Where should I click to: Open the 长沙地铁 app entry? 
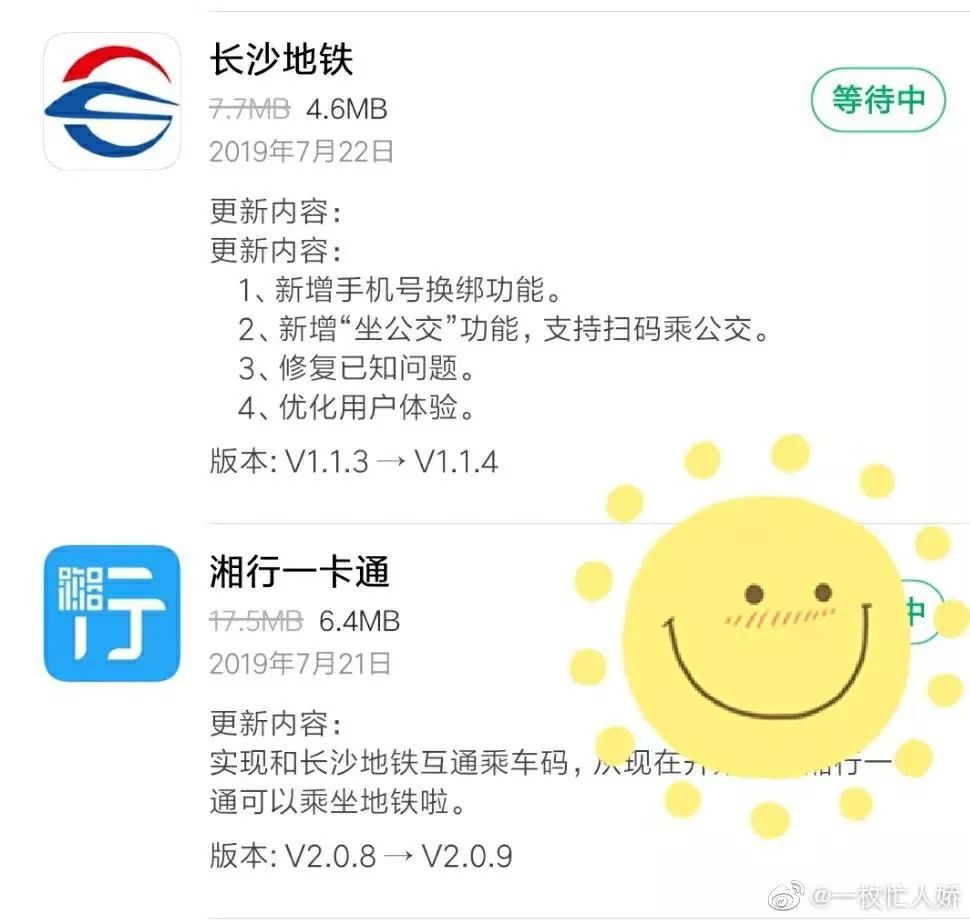click(x=112, y=101)
